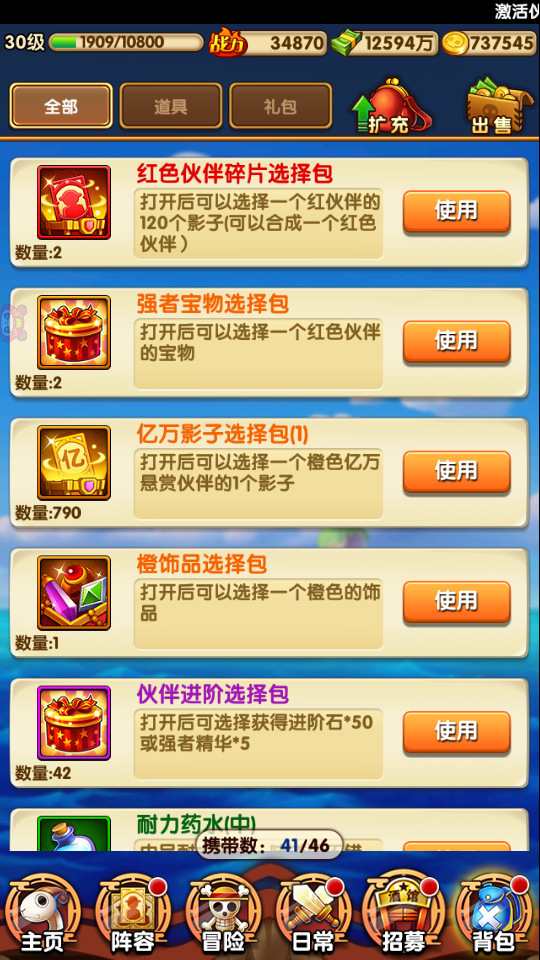
Task: Open the 出售 sell button
Action: (496, 105)
